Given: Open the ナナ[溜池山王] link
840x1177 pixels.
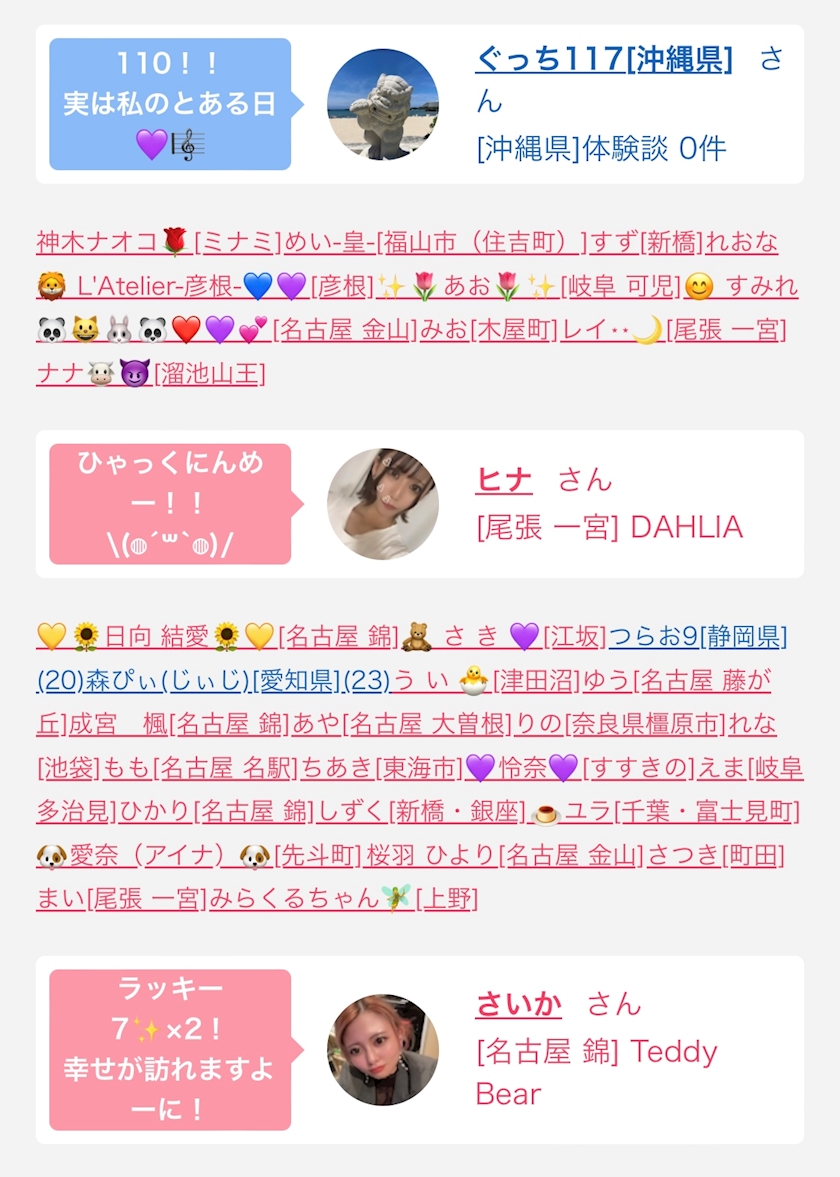Looking at the screenshot, I should [151, 373].
